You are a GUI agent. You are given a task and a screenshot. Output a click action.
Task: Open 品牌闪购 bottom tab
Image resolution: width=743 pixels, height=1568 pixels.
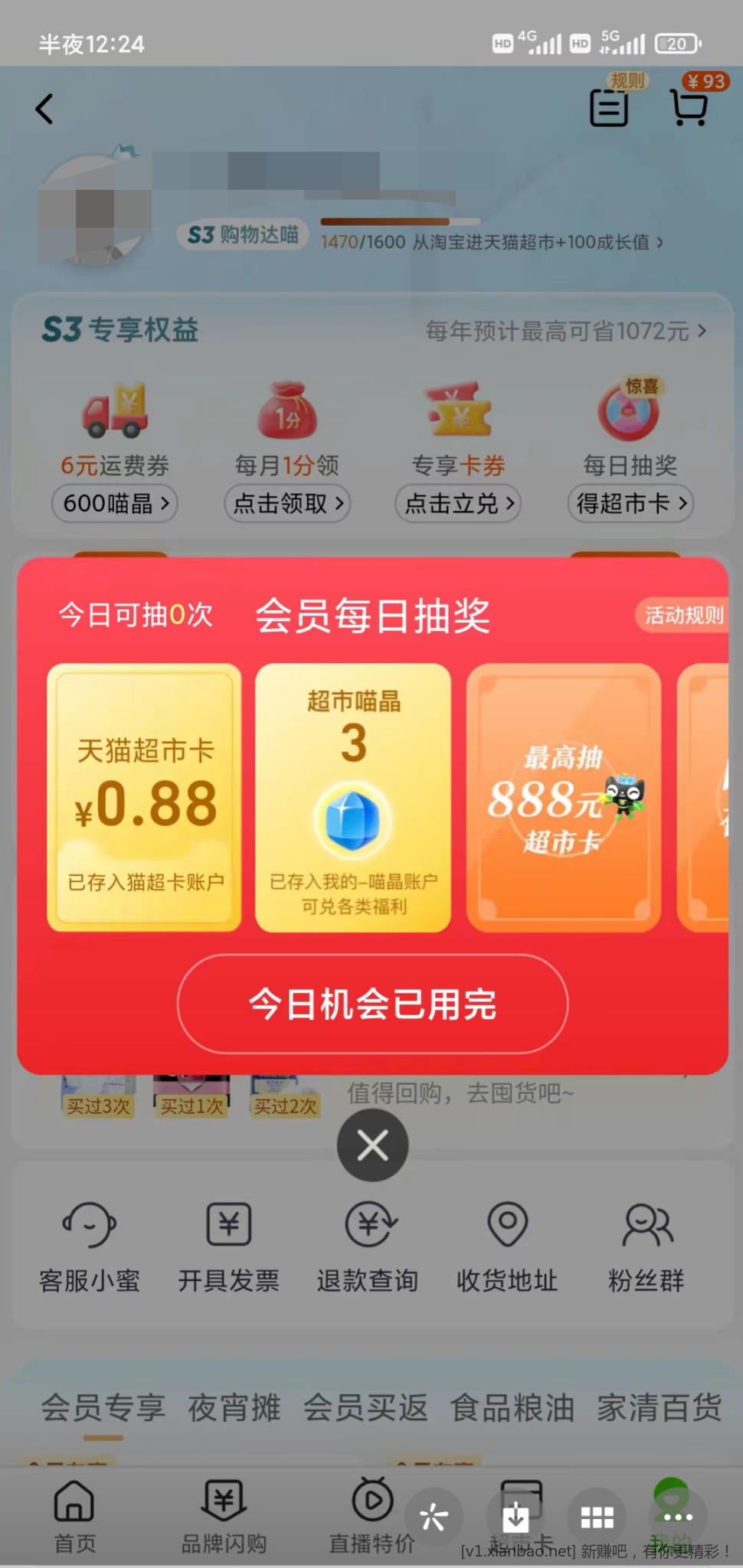(x=224, y=1516)
